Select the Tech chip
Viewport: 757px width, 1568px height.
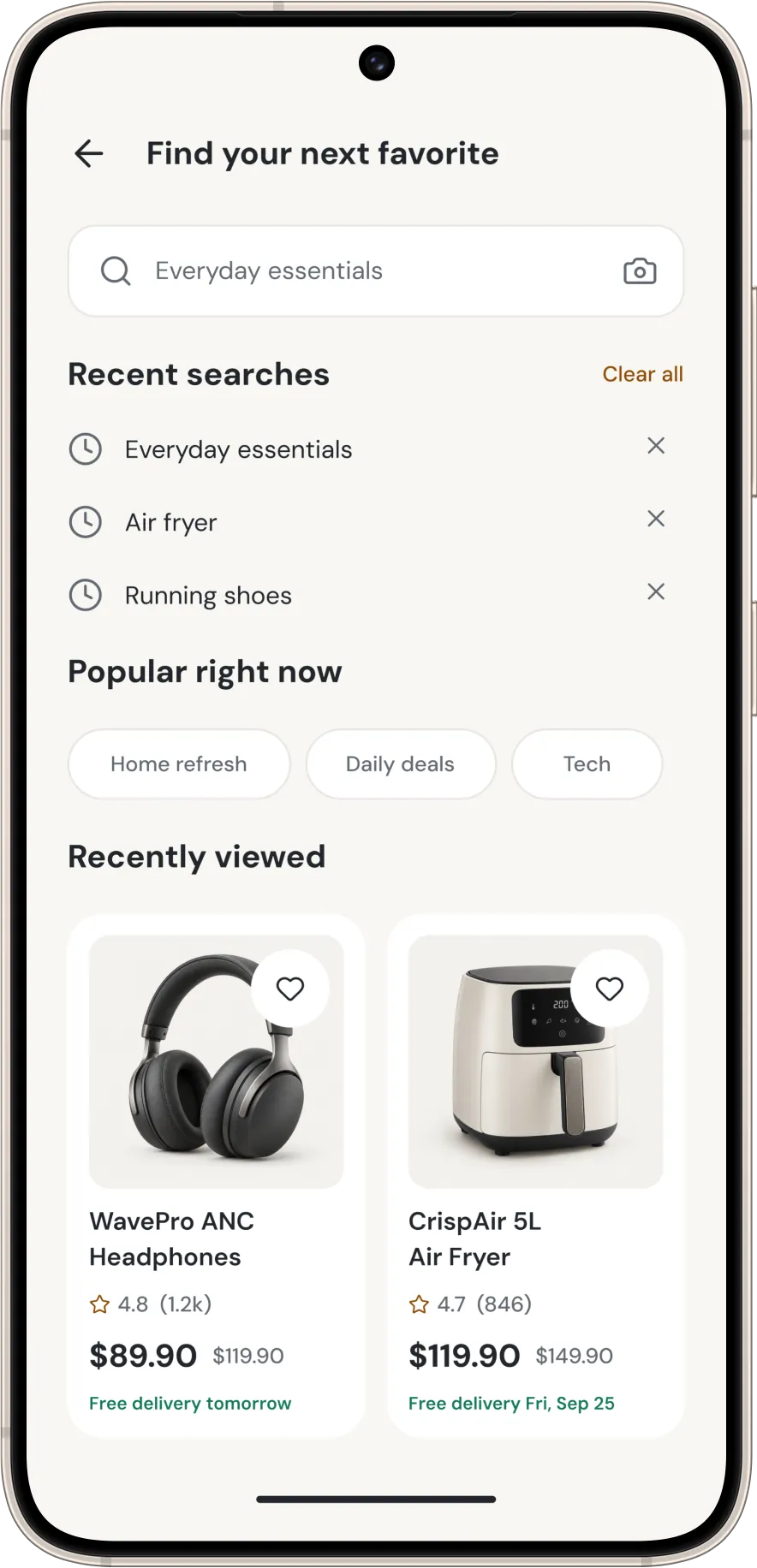point(587,764)
